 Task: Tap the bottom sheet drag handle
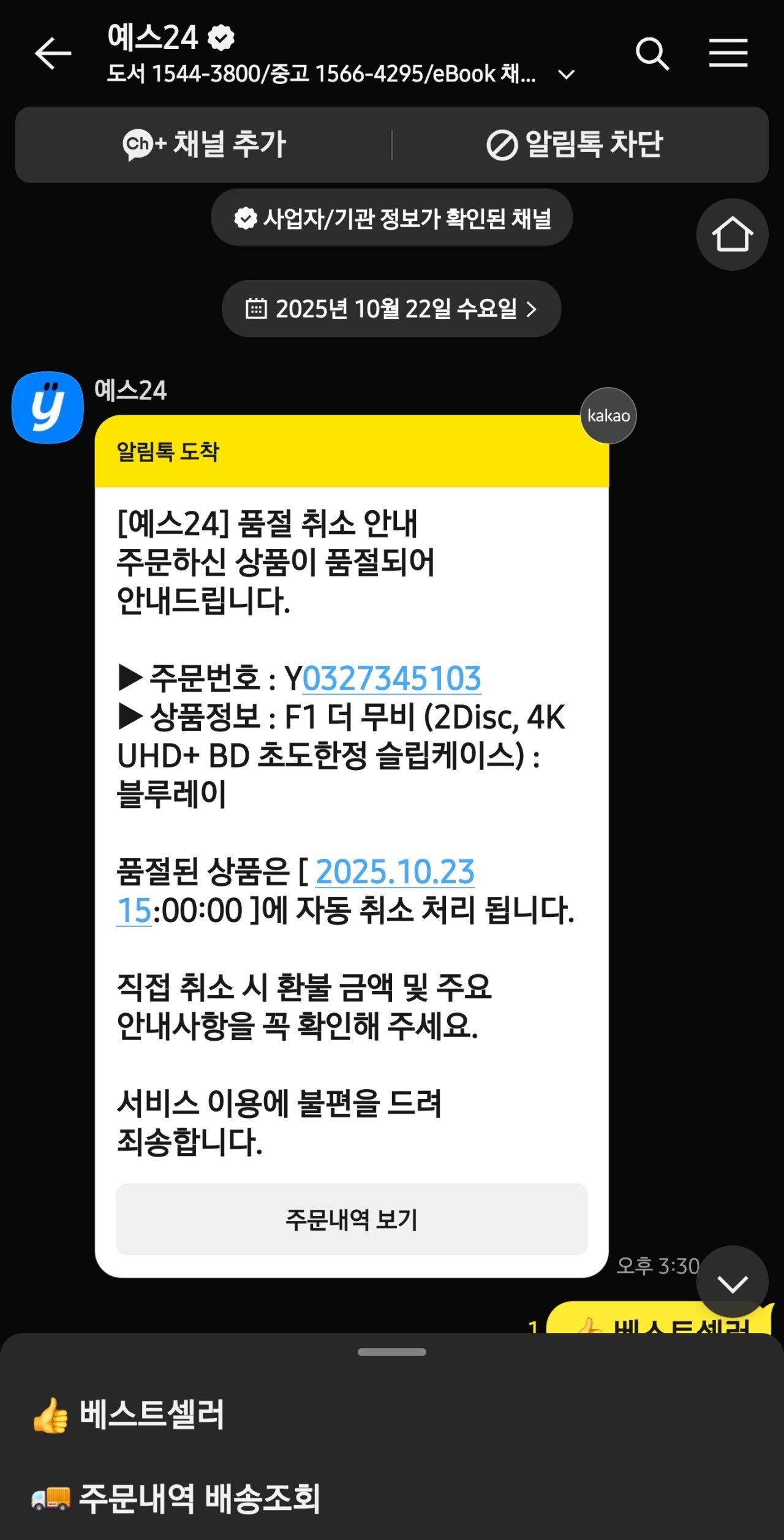click(392, 1352)
